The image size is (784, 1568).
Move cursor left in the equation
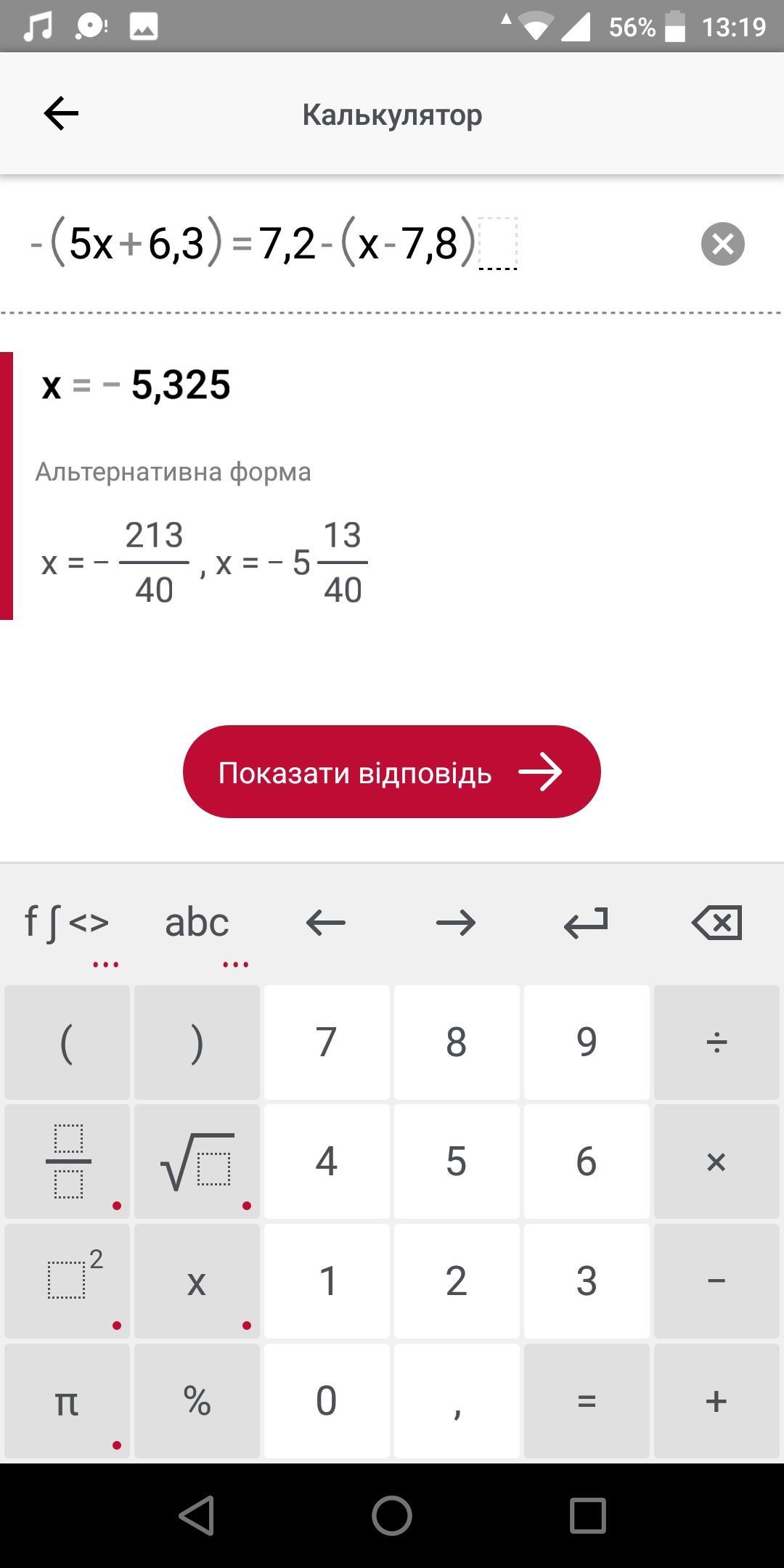pos(326,923)
